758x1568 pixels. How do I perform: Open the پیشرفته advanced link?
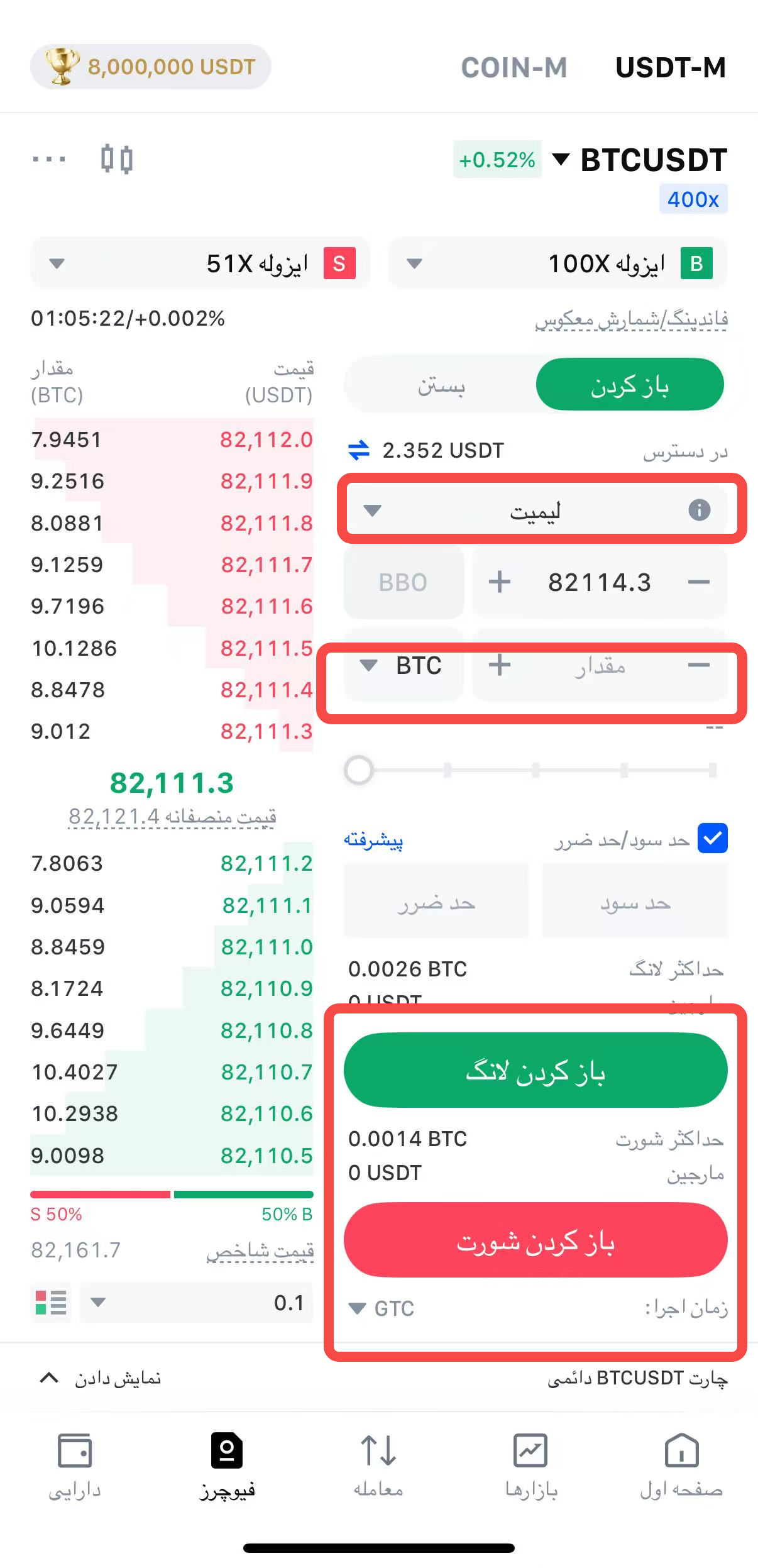[374, 839]
